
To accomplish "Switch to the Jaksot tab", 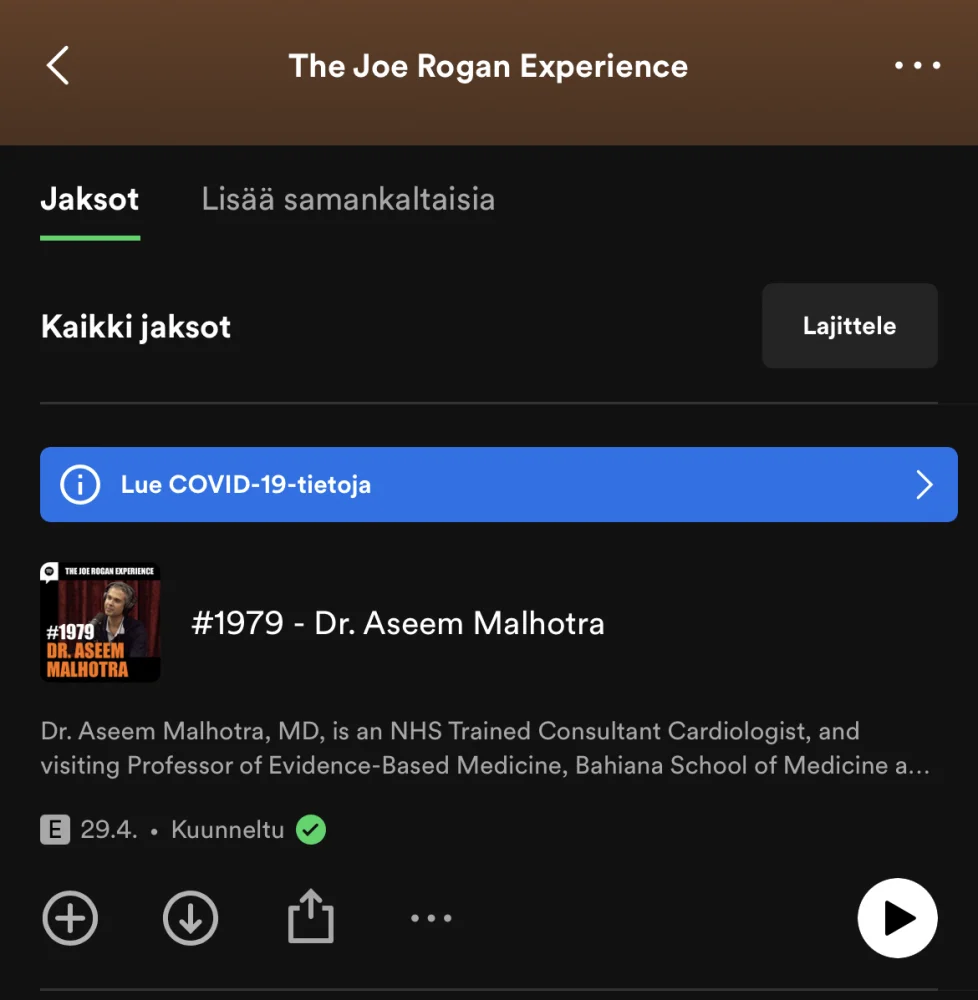I will point(90,199).
